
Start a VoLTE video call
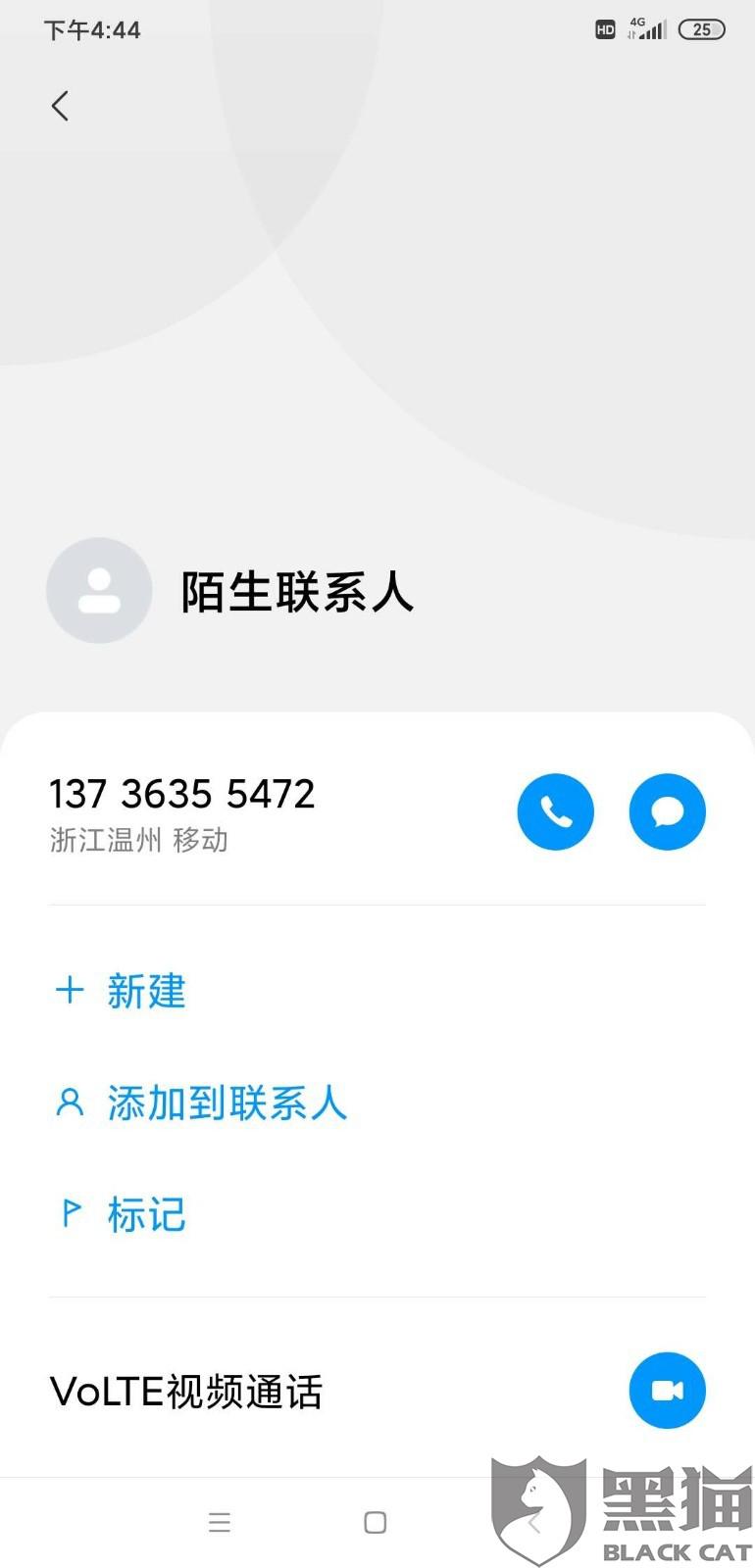(667, 1390)
